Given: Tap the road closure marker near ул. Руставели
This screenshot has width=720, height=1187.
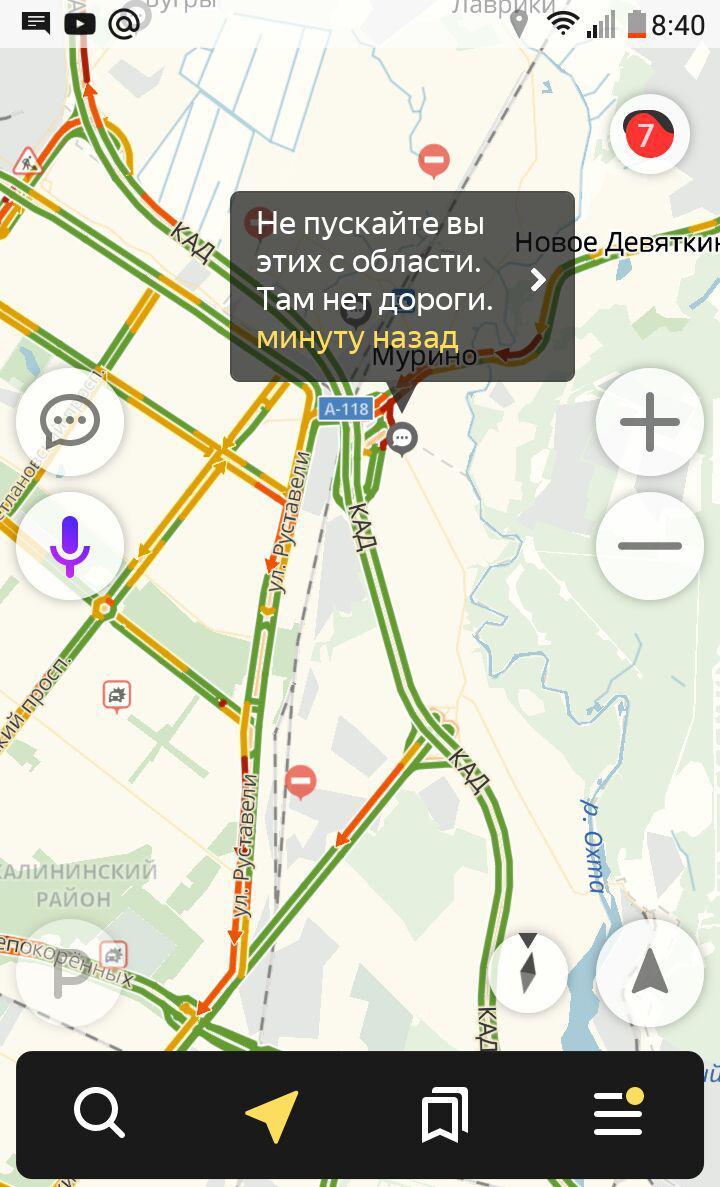Looking at the screenshot, I should (300, 780).
